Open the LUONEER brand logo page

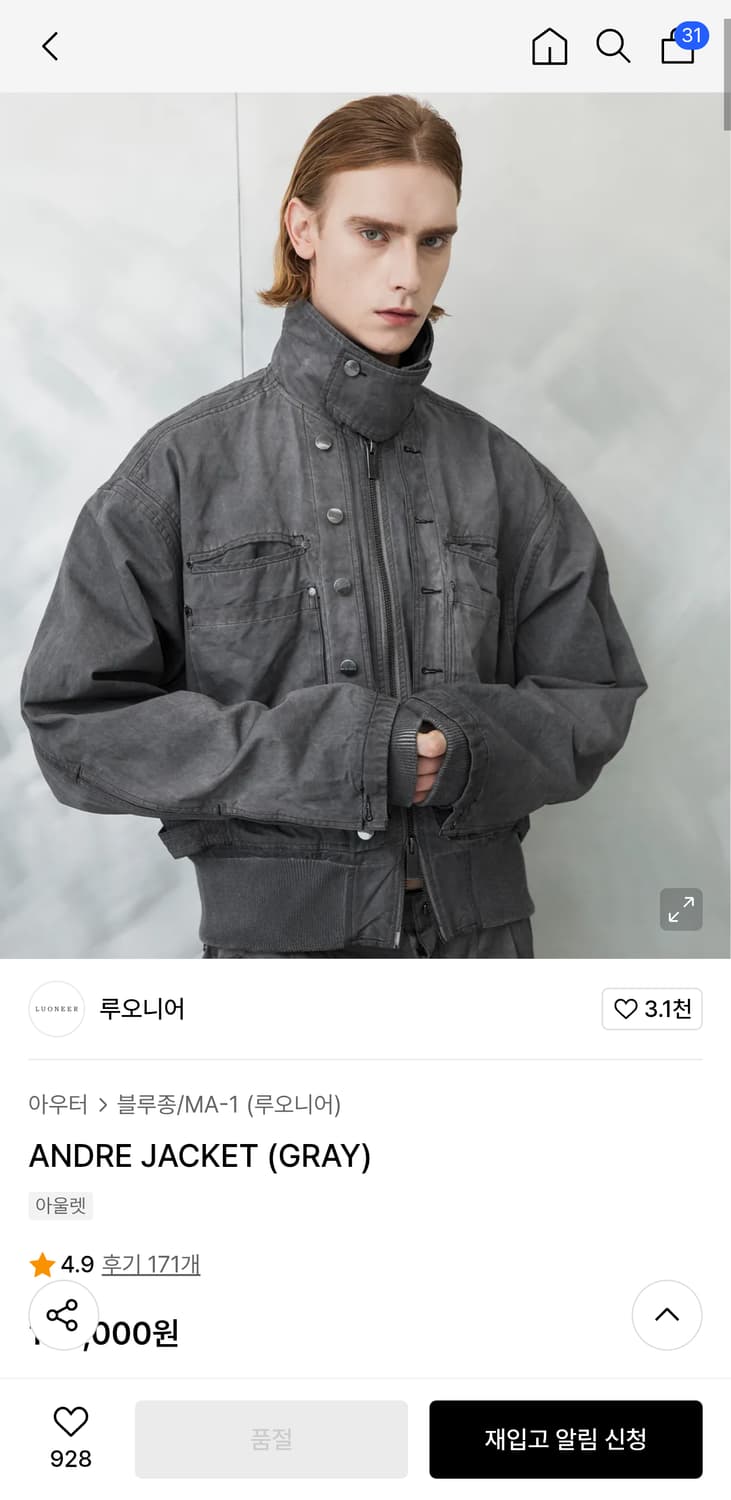(x=56, y=1009)
